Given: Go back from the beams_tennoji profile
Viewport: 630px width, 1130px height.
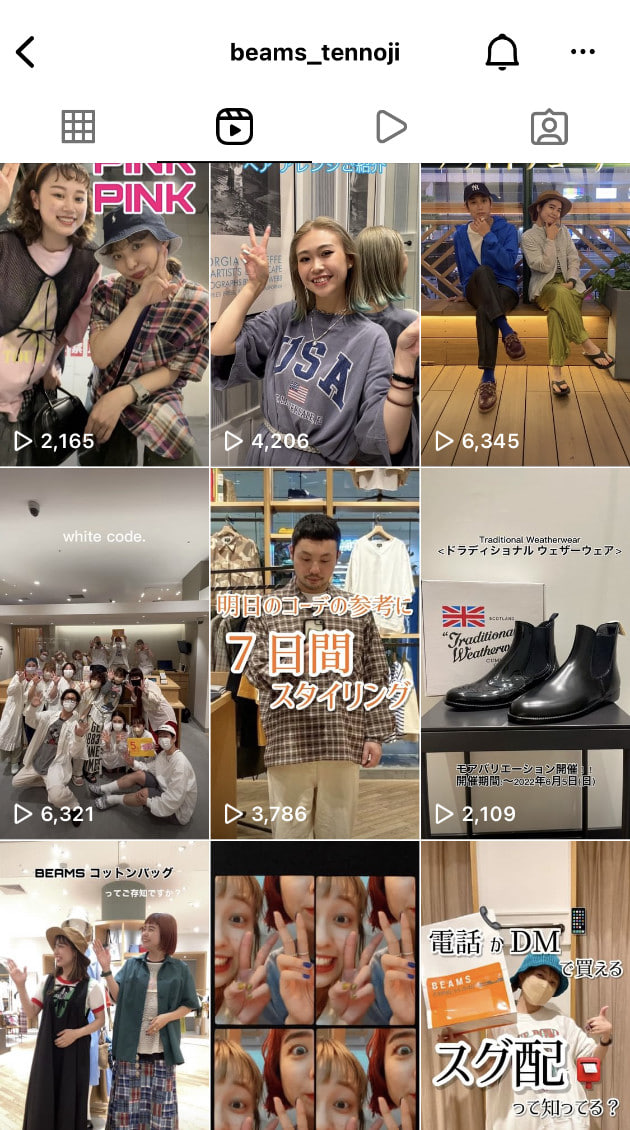Looking at the screenshot, I should 26,52.
